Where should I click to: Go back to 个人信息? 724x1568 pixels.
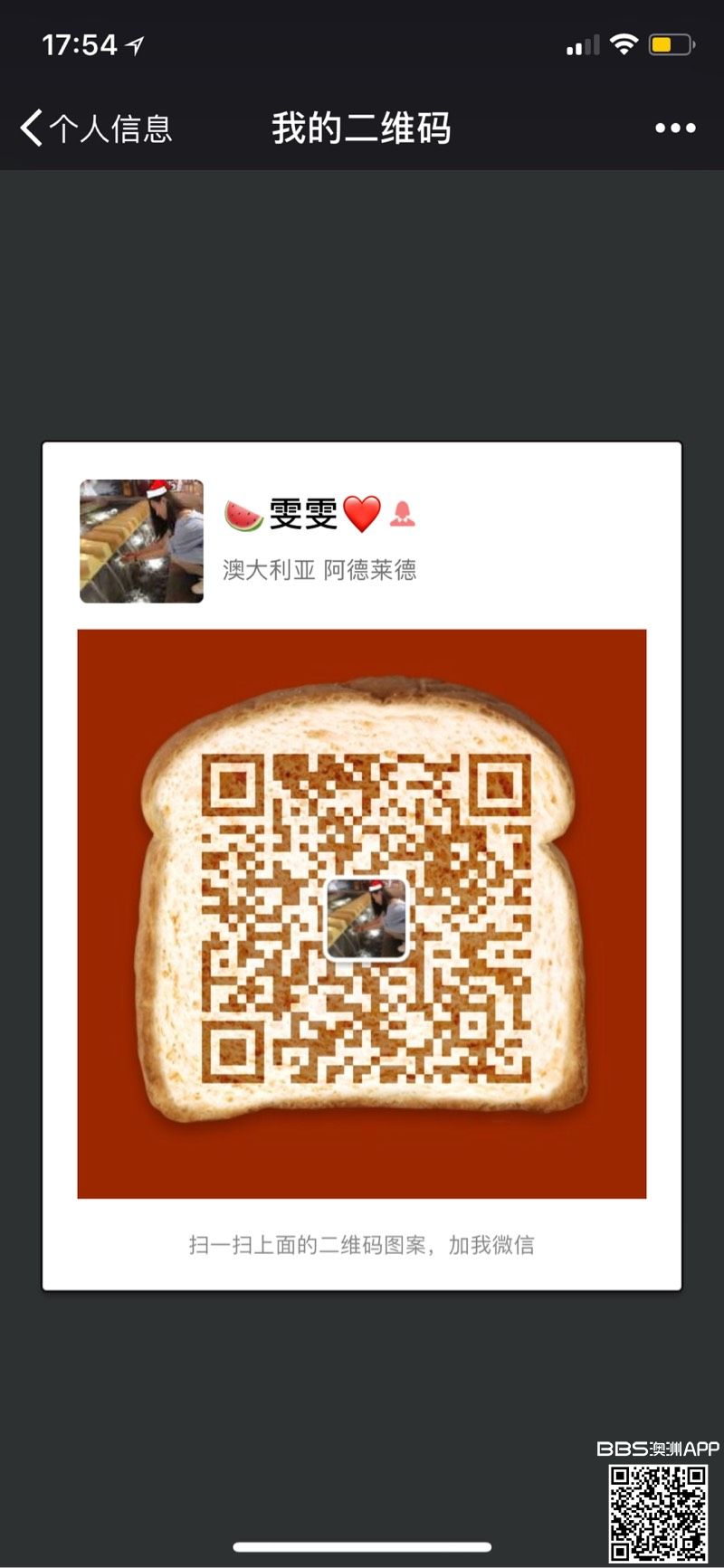95,128
